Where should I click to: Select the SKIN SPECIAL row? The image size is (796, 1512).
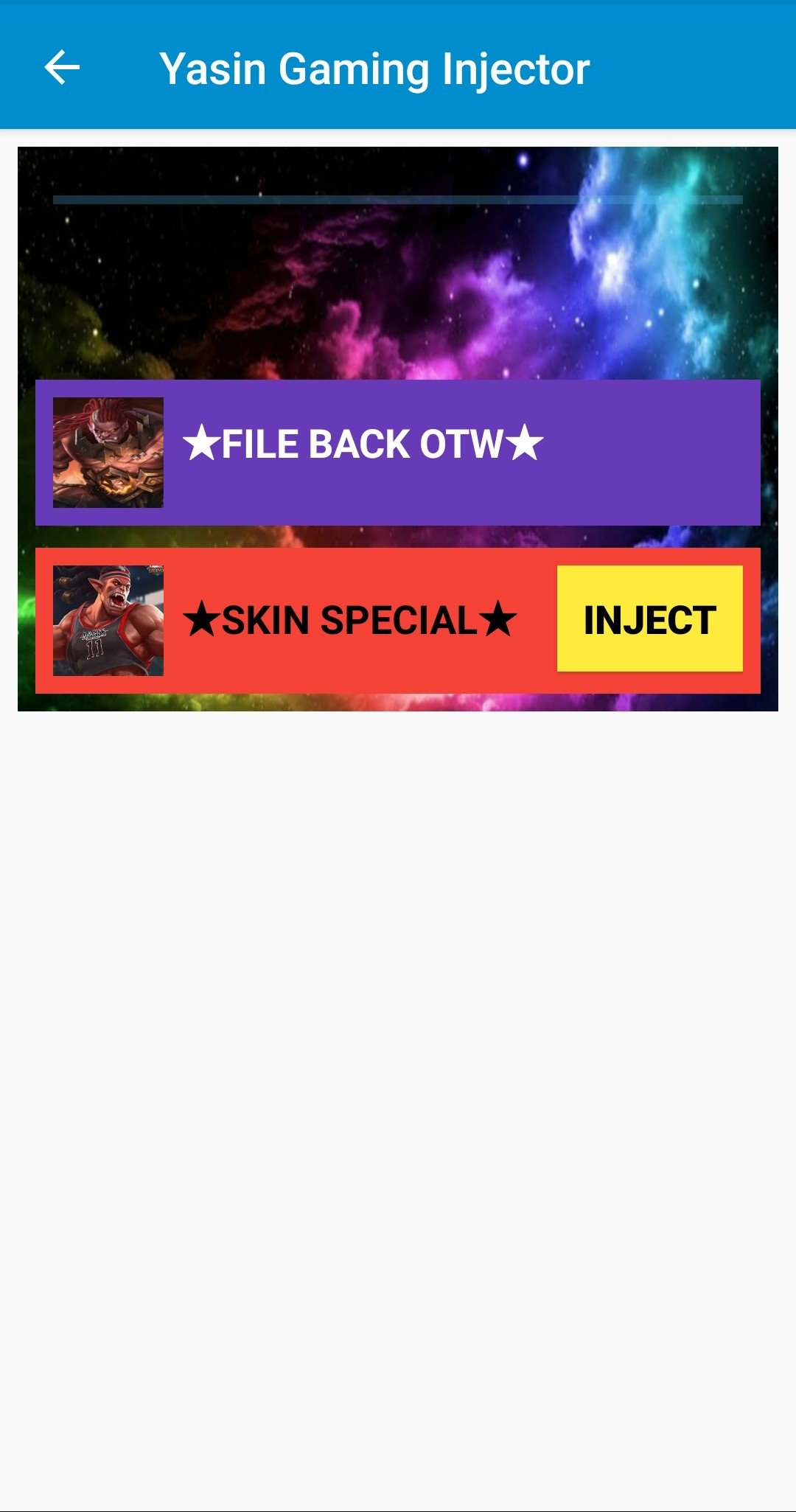[x=398, y=621]
